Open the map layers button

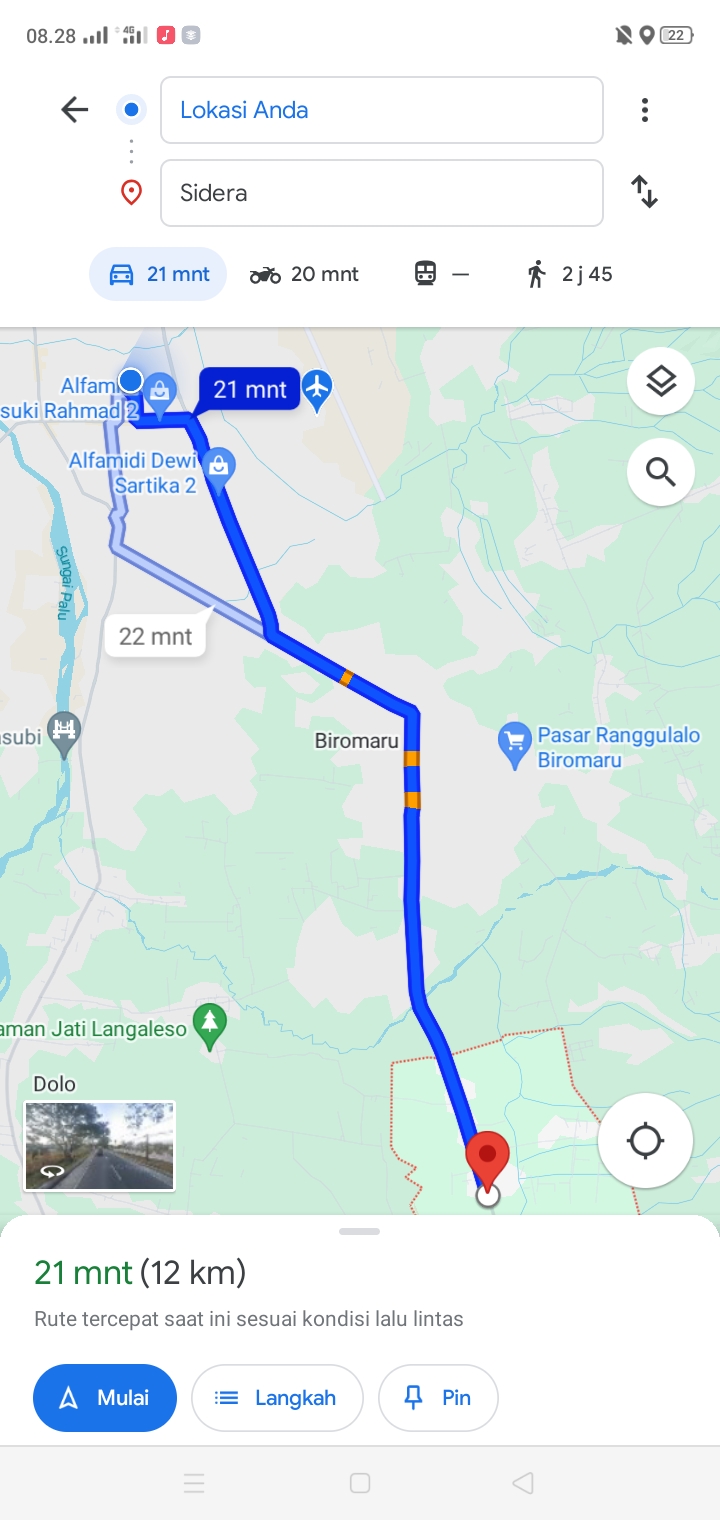(661, 381)
